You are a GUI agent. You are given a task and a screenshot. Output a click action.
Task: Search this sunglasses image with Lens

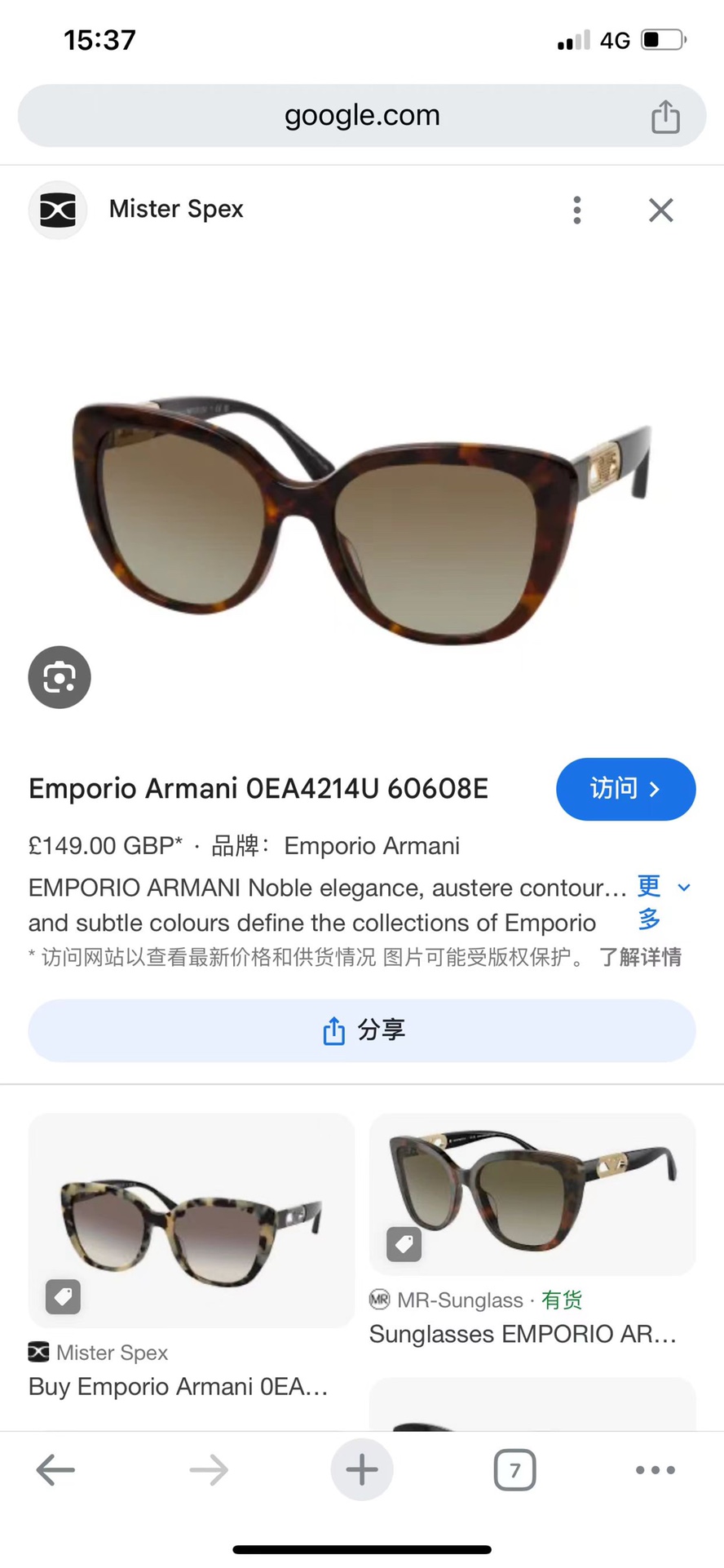[x=60, y=677]
